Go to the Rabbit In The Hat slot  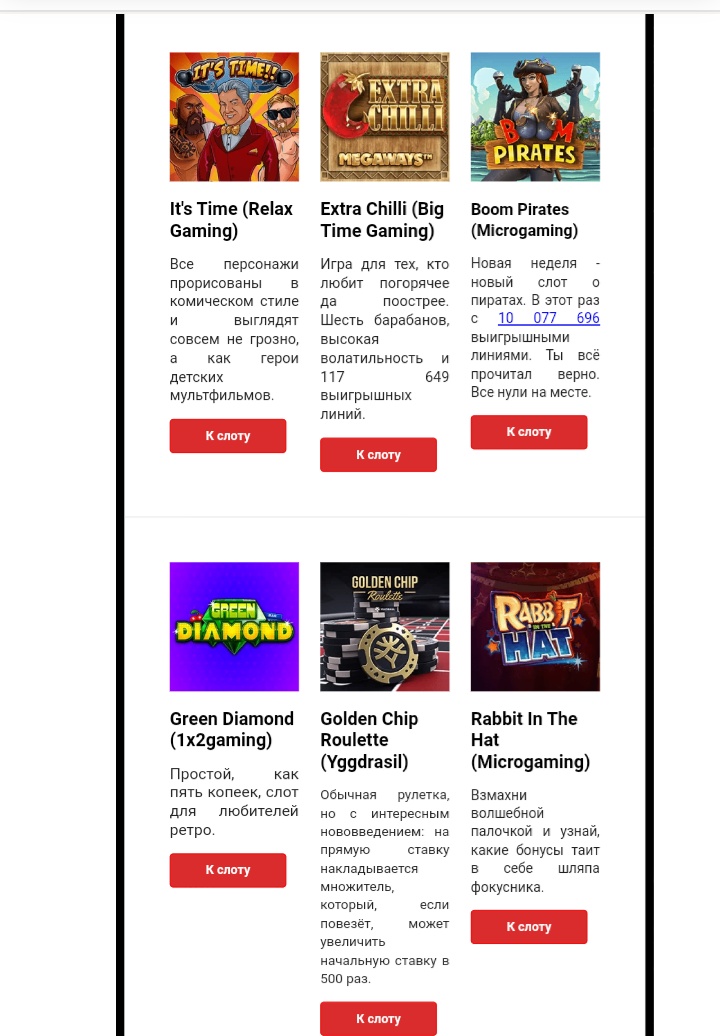pos(529,927)
